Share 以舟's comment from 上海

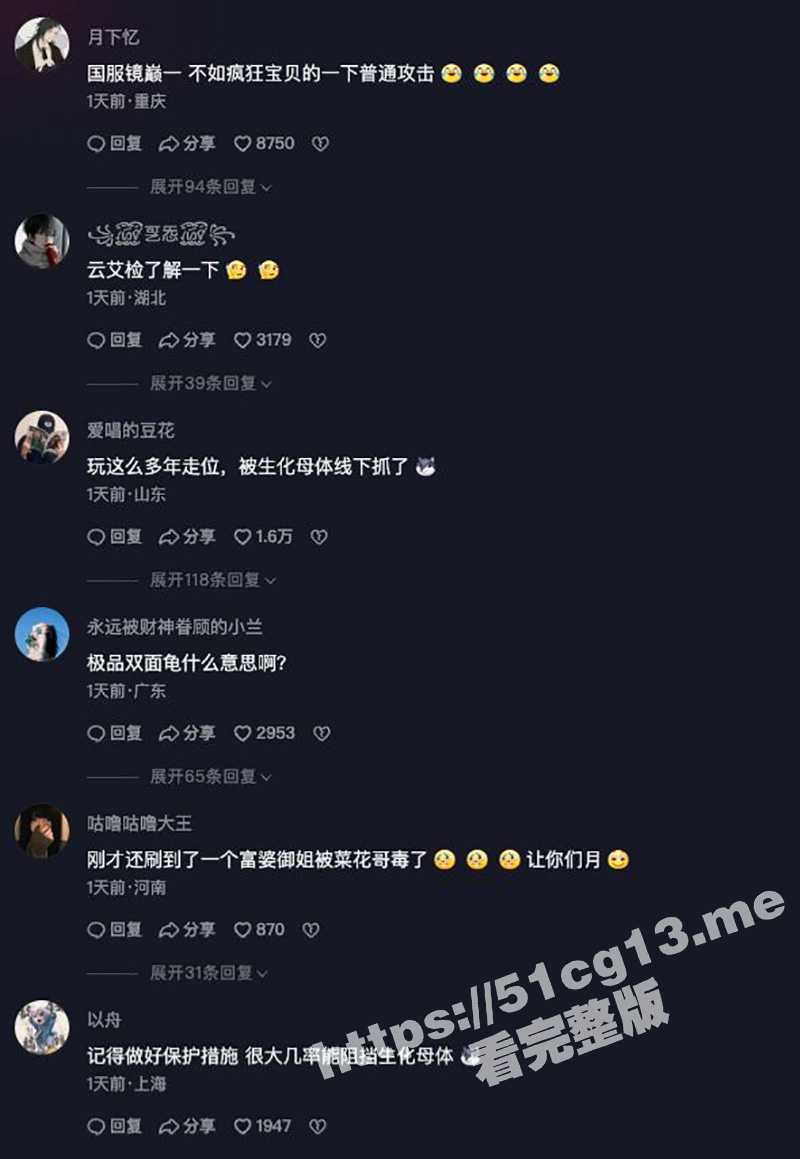187,1127
